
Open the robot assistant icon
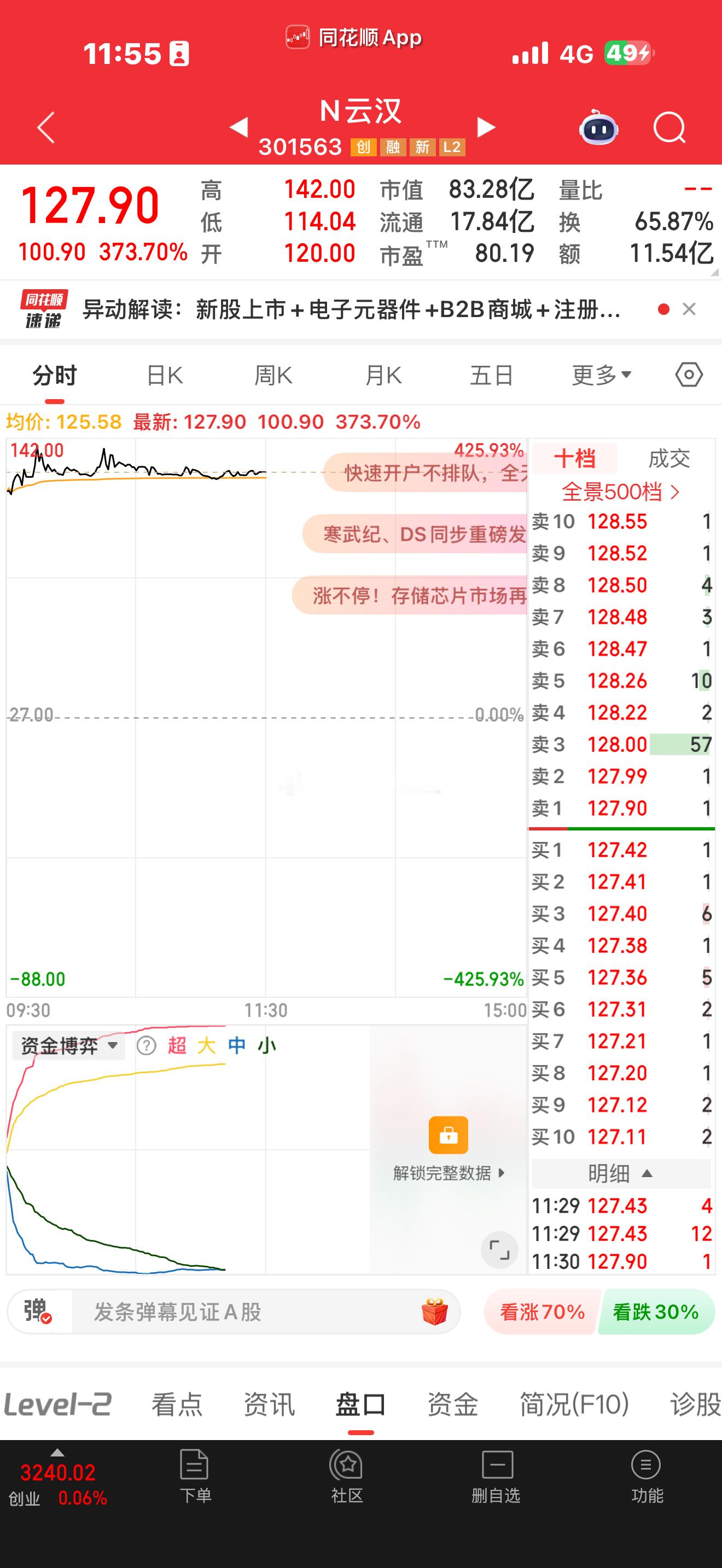pyautogui.click(x=598, y=127)
